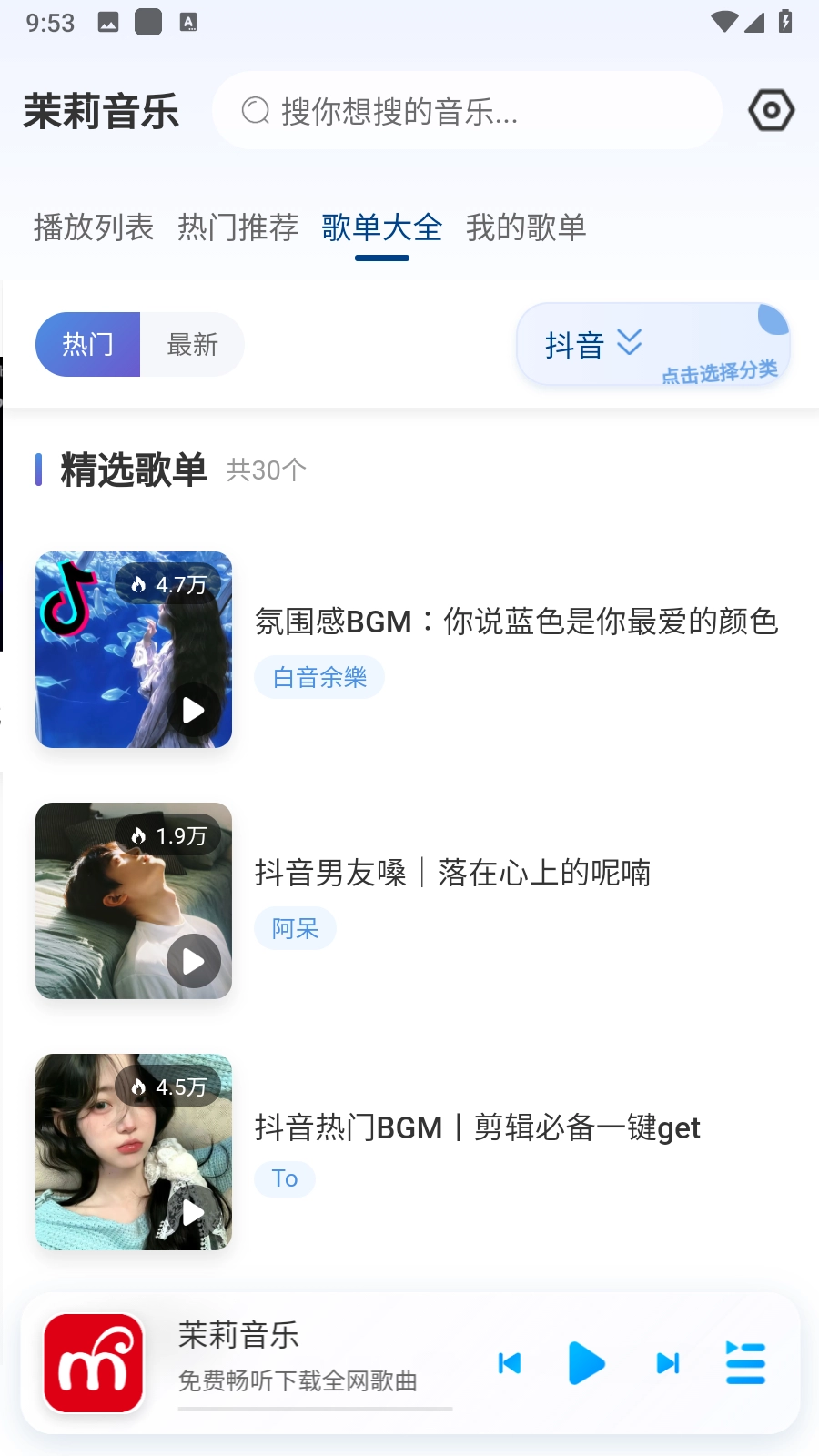Skip to the next track
819x1456 pixels.
pyautogui.click(x=668, y=1363)
